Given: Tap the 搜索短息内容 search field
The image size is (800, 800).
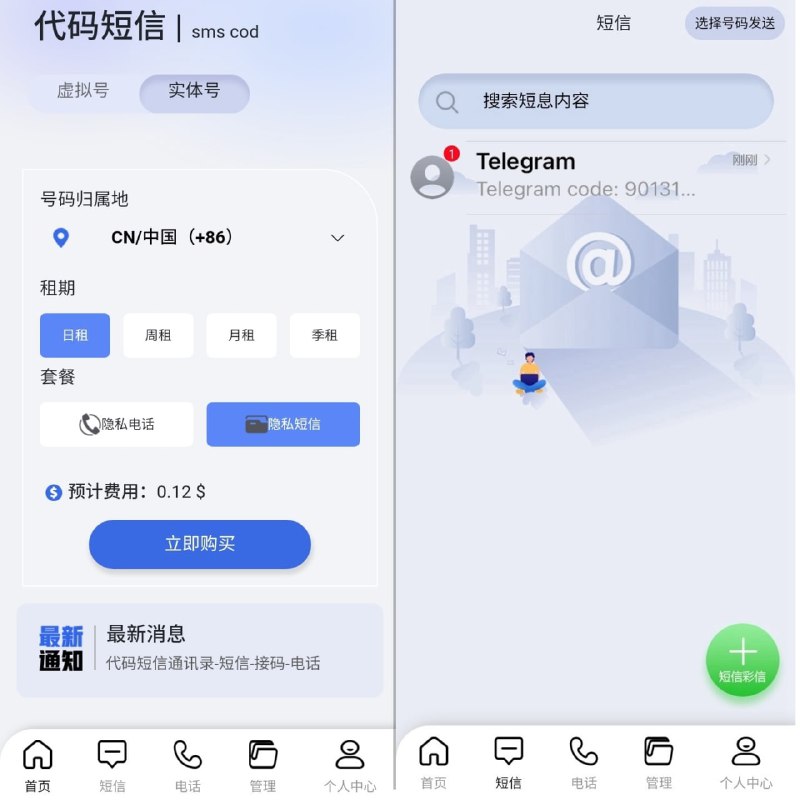Looking at the screenshot, I should coord(596,101).
